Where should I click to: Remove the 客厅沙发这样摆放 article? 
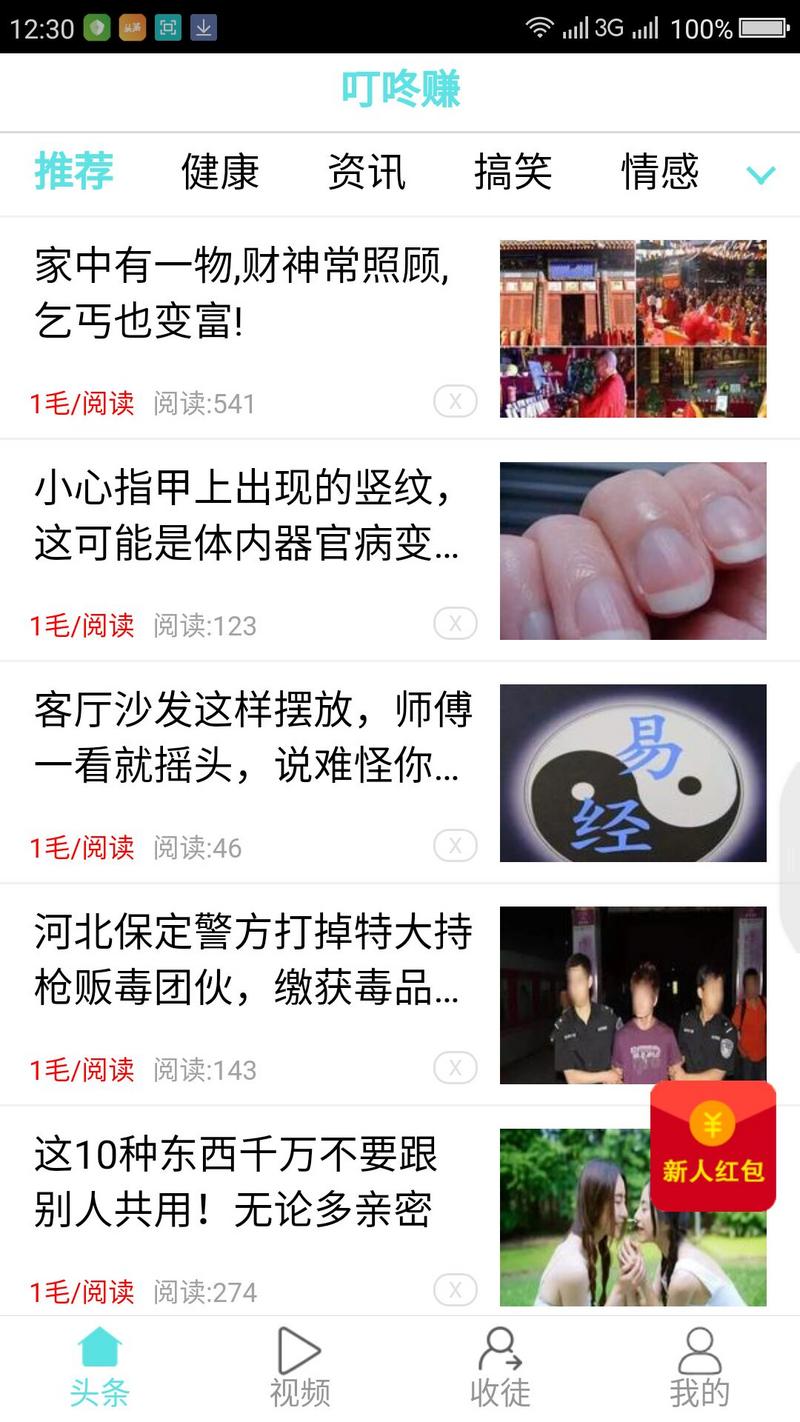click(x=455, y=846)
